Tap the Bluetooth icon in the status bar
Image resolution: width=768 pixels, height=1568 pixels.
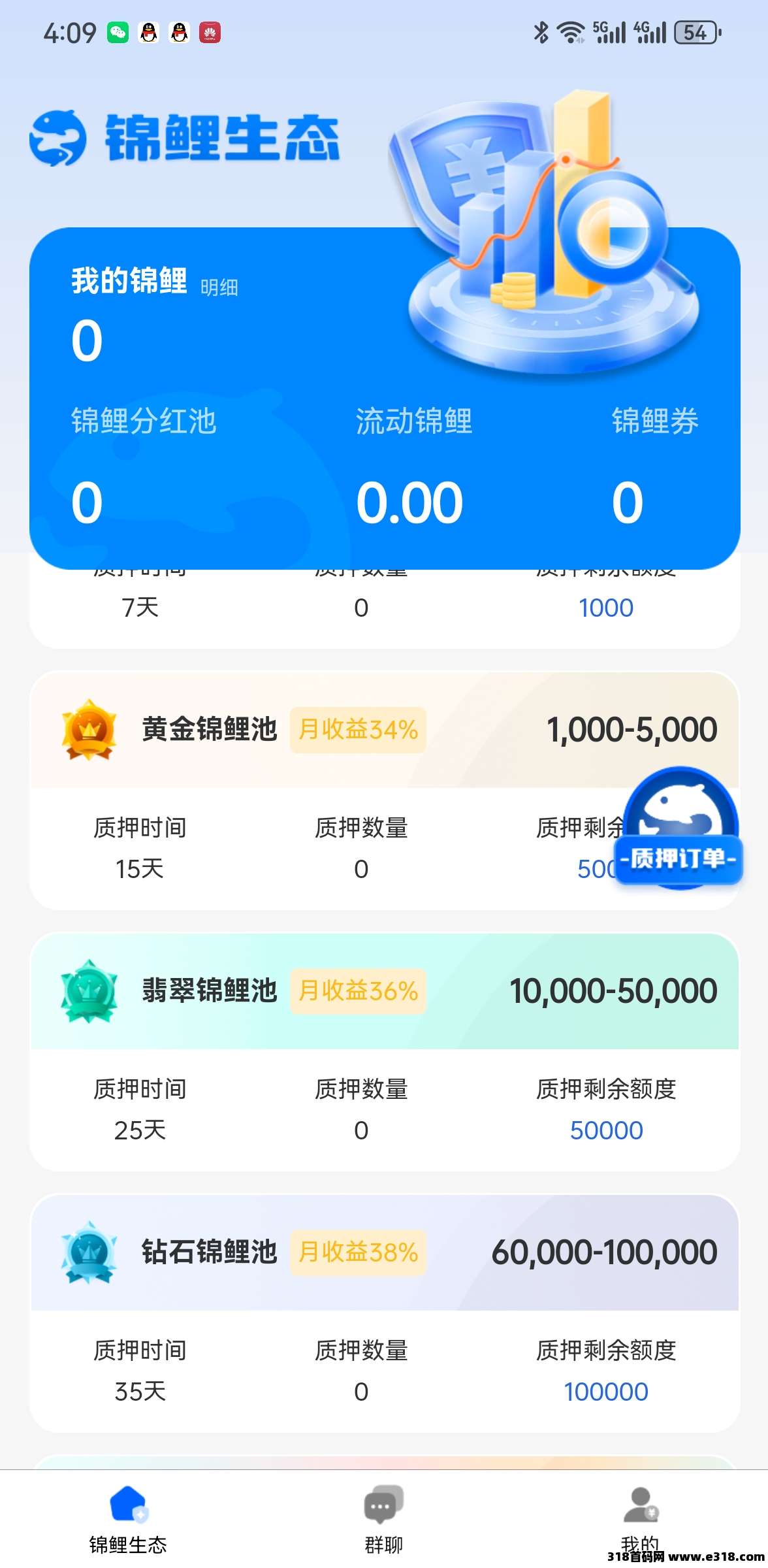tap(541, 31)
